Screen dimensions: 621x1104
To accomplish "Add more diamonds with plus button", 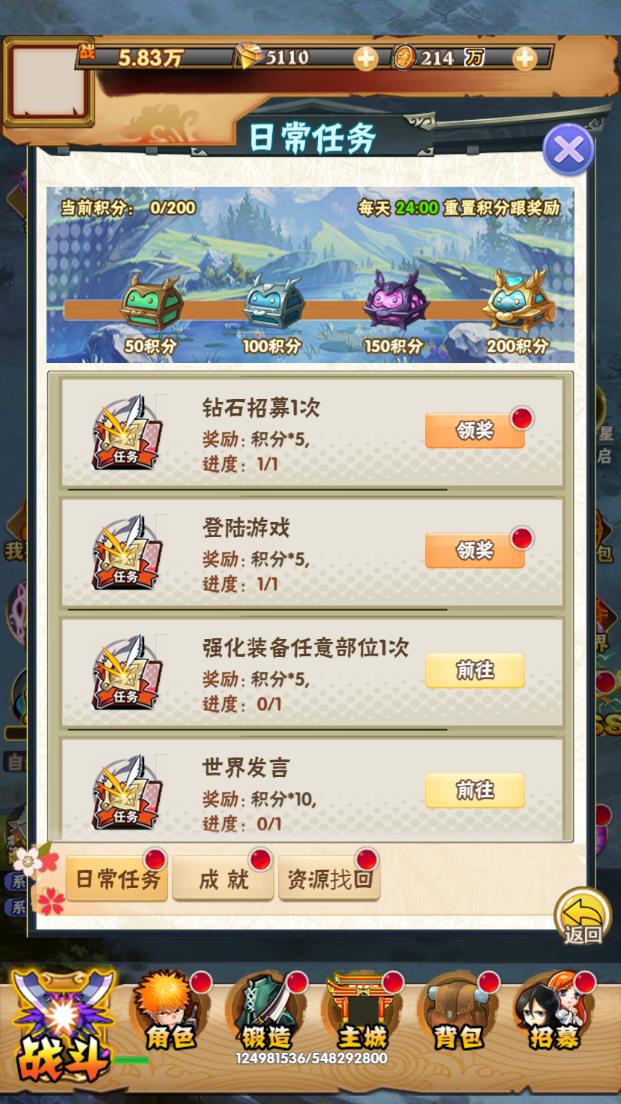I will tap(366, 58).
